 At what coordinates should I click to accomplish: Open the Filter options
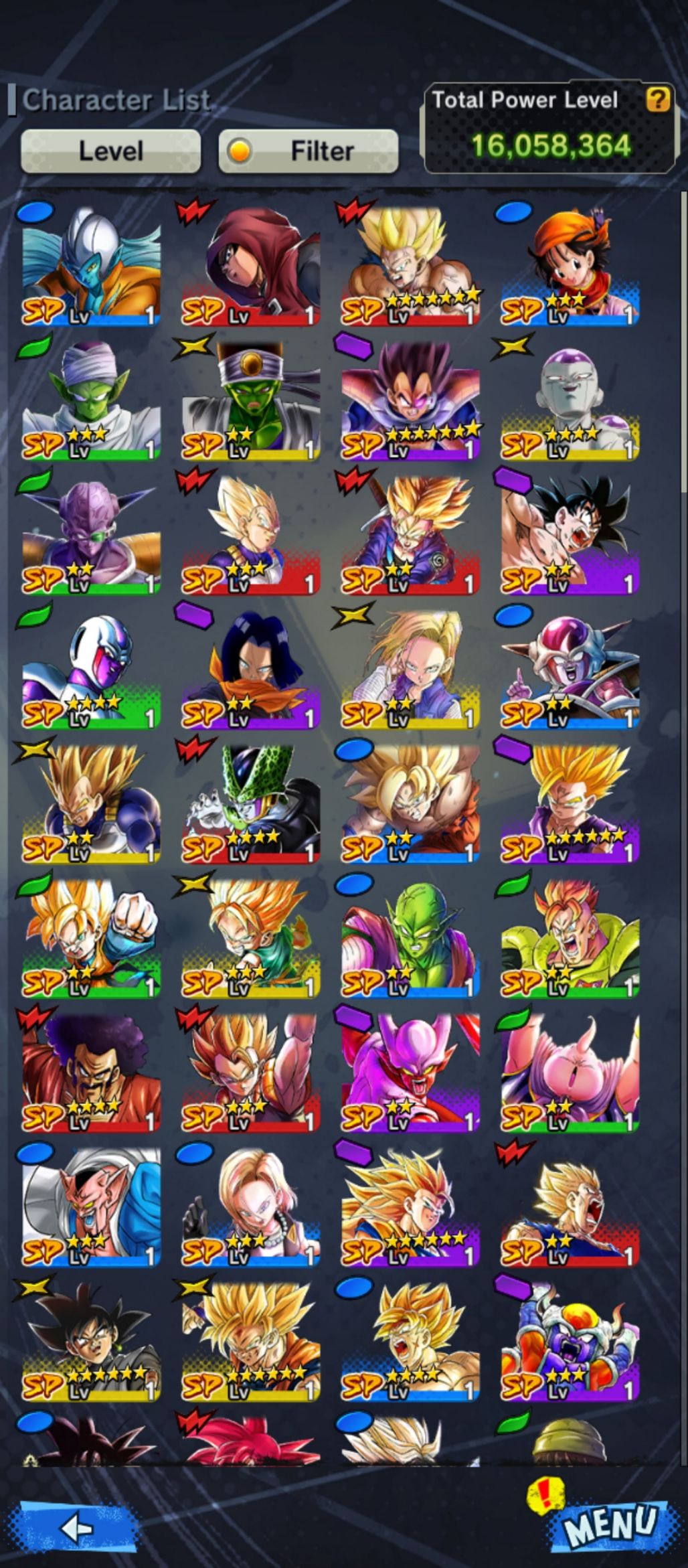click(309, 151)
